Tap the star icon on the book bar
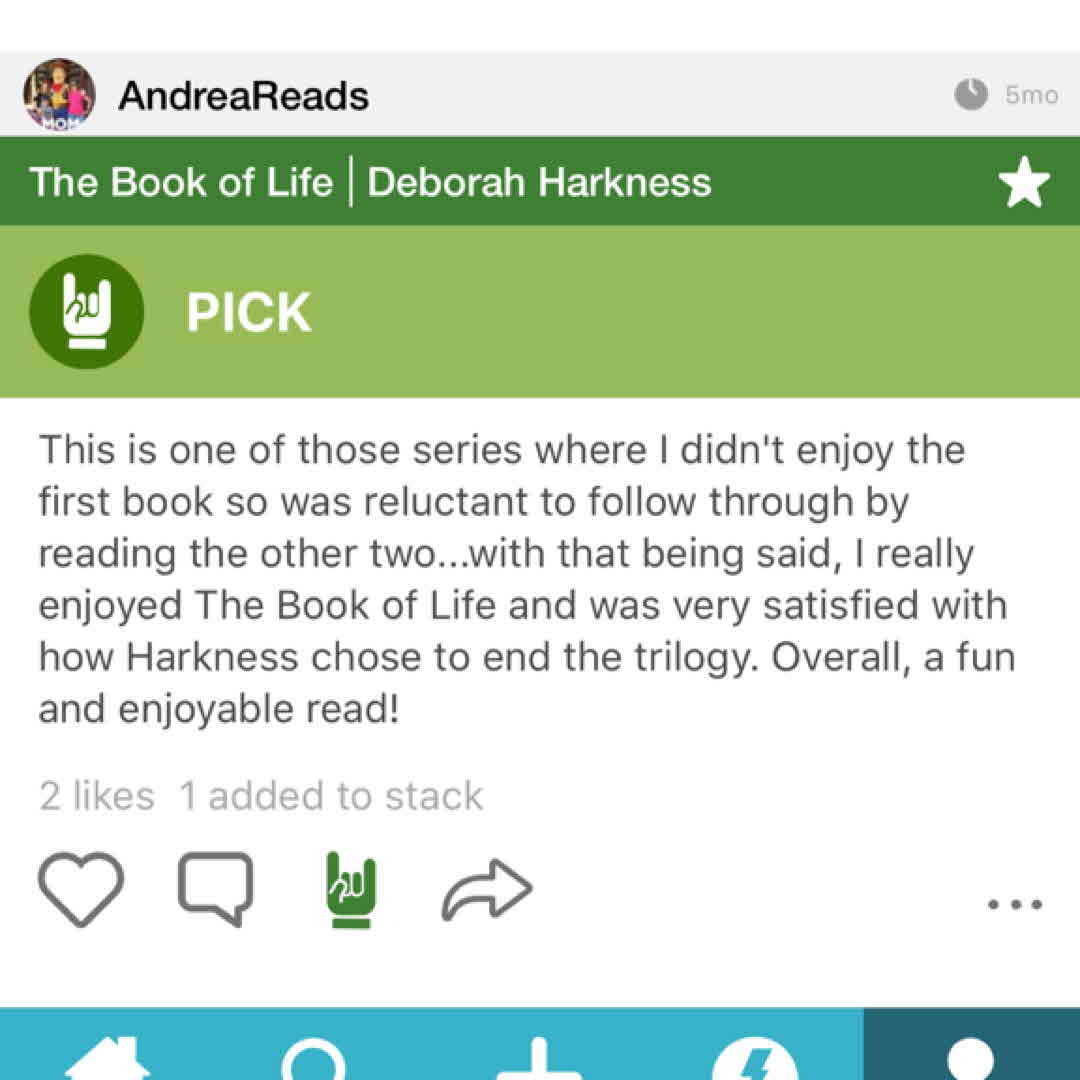Viewport: 1080px width, 1080px height. [1024, 184]
